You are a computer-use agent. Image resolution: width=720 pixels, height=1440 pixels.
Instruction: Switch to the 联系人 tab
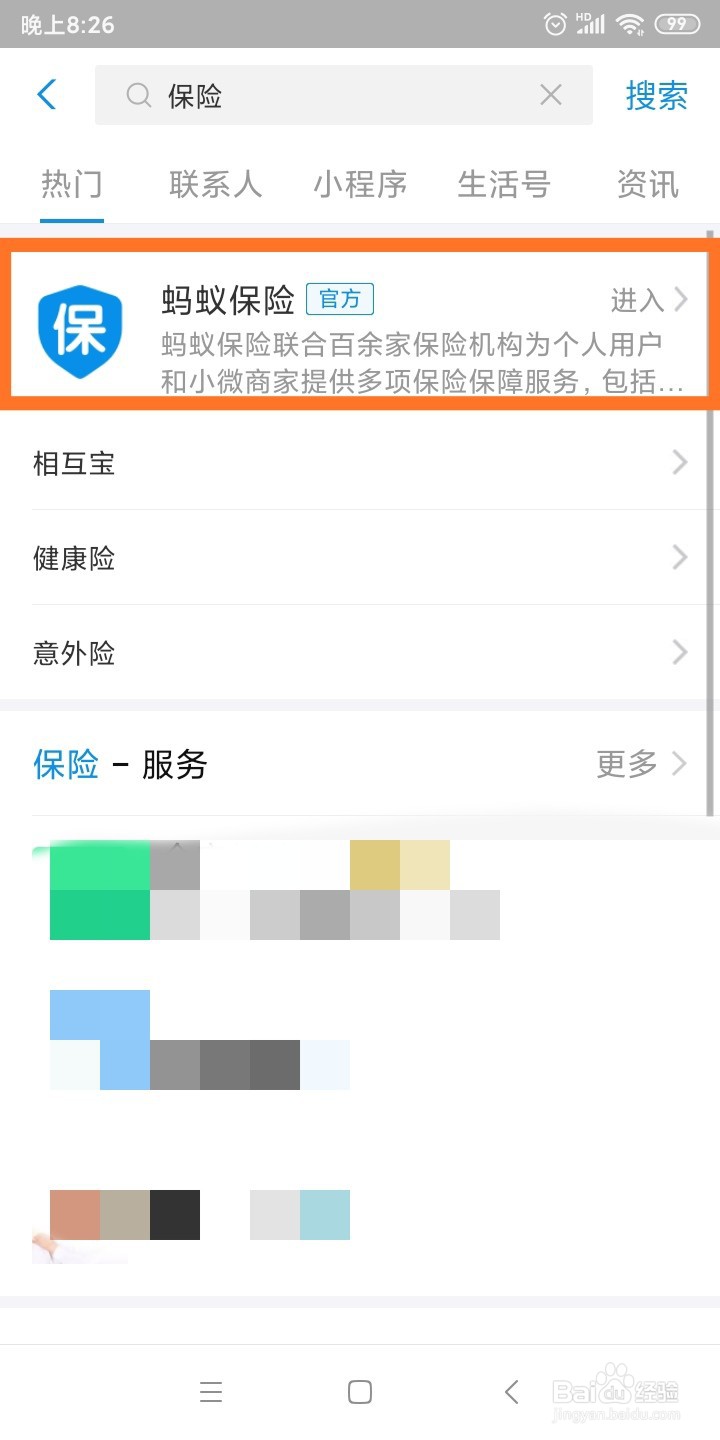pos(216,185)
